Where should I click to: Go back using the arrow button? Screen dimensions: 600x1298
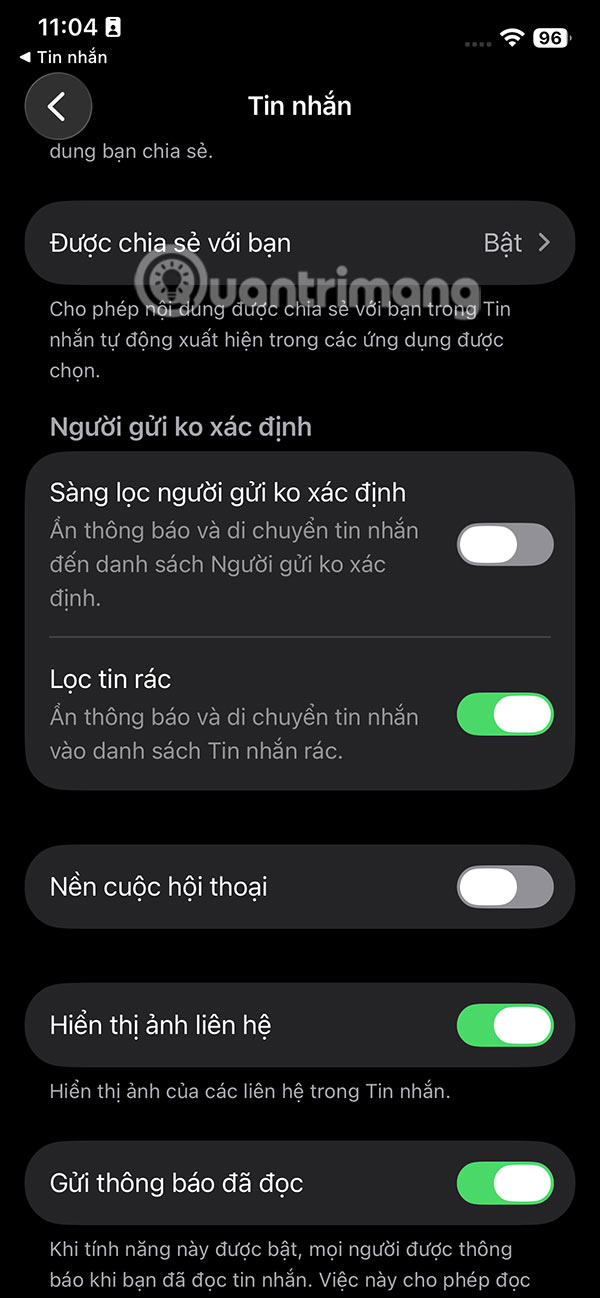coord(58,106)
